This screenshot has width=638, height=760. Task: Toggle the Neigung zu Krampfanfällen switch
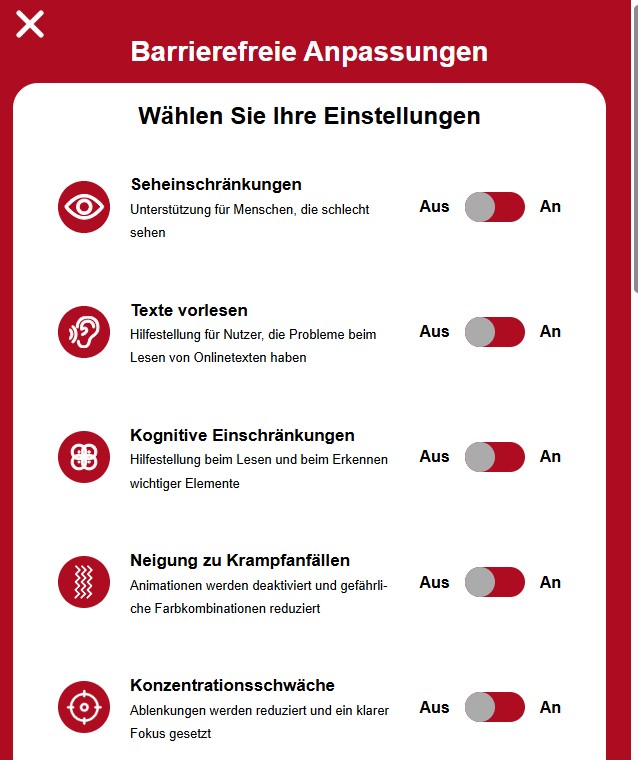coord(494,582)
